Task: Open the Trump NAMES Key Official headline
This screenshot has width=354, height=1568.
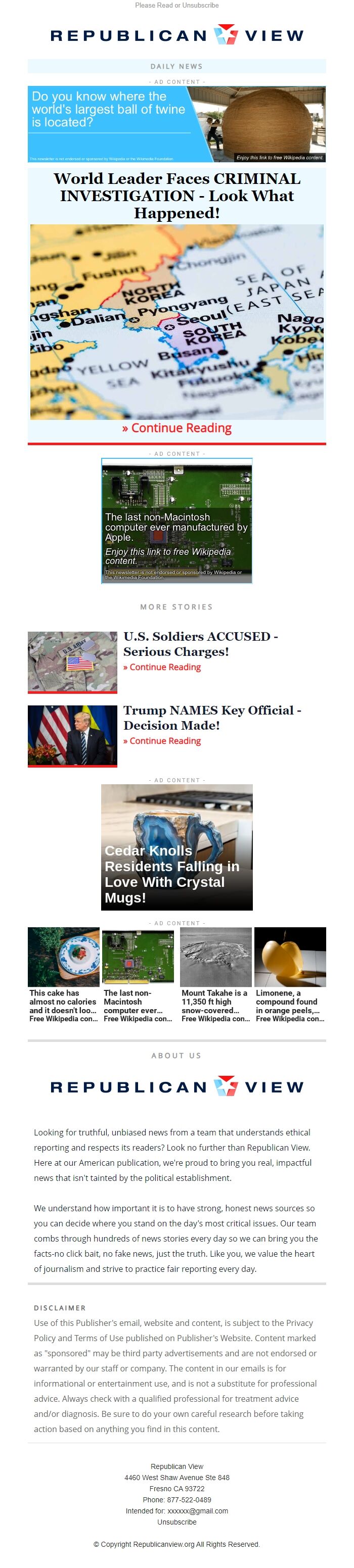Action: [212, 717]
